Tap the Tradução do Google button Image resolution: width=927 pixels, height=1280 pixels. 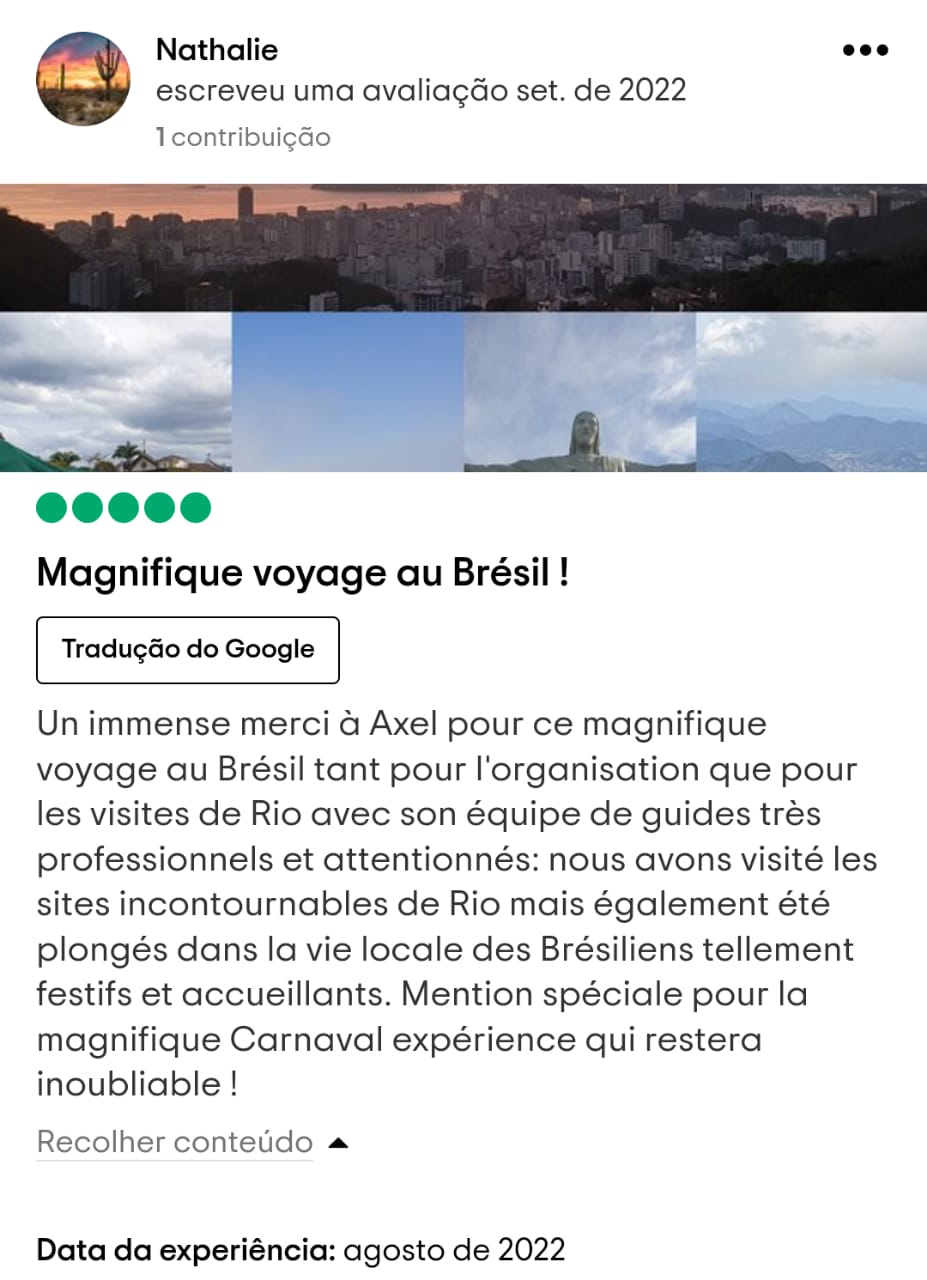188,650
